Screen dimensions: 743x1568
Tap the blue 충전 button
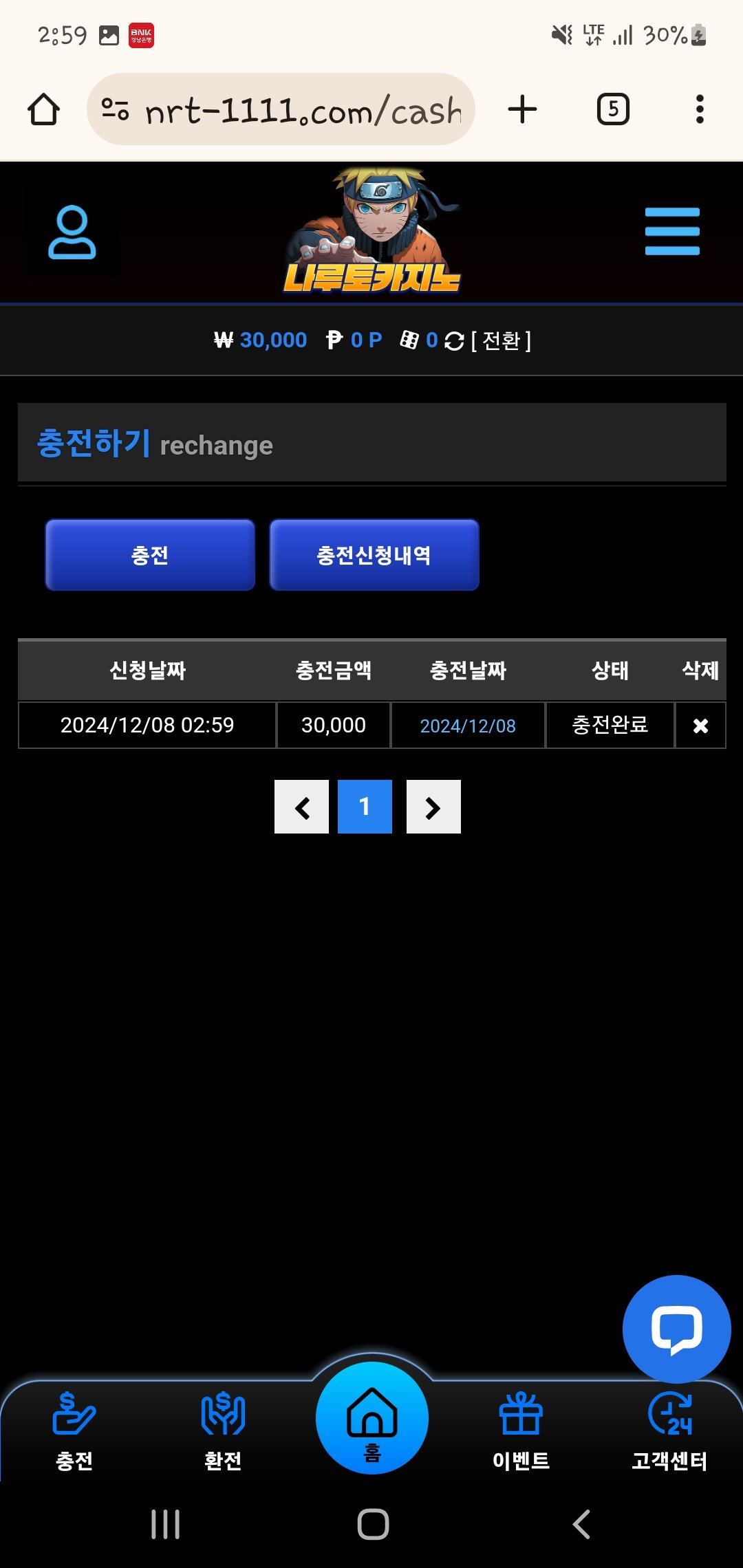(150, 554)
